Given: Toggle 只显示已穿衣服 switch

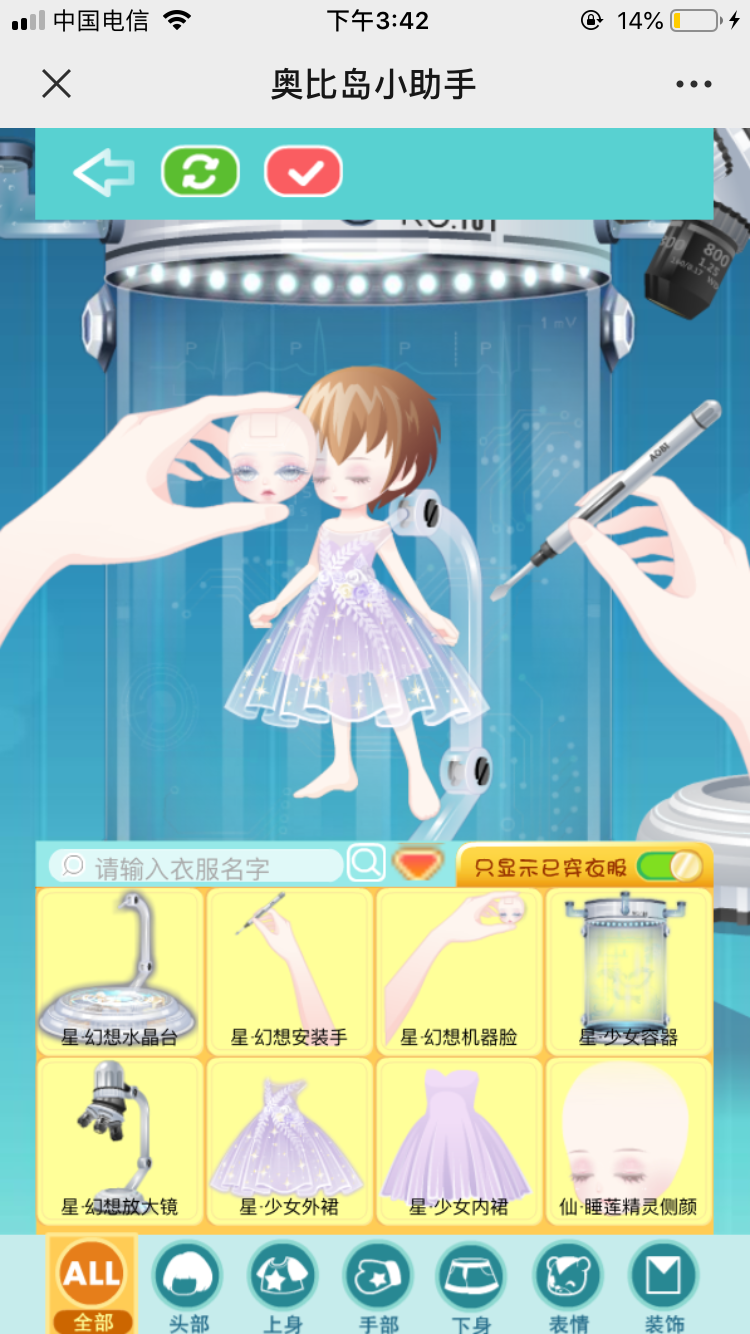Looking at the screenshot, I should point(669,866).
